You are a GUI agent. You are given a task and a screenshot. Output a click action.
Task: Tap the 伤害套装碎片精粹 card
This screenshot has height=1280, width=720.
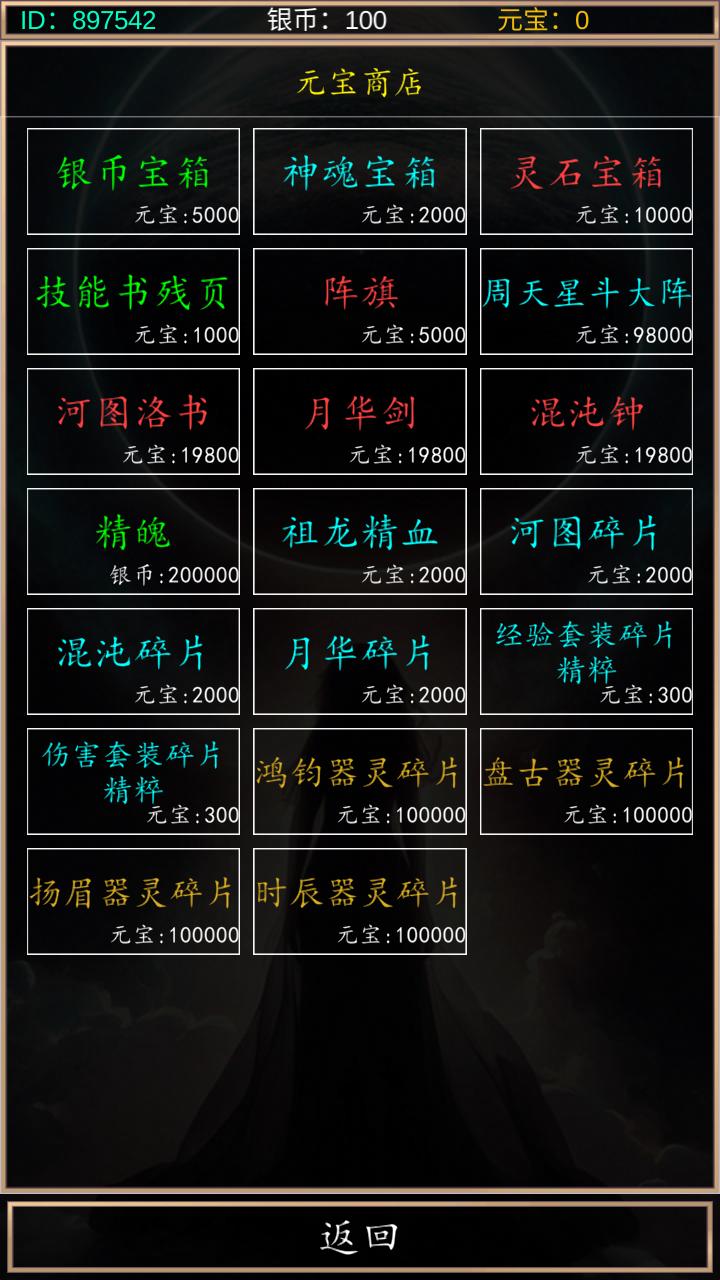[x=133, y=781]
